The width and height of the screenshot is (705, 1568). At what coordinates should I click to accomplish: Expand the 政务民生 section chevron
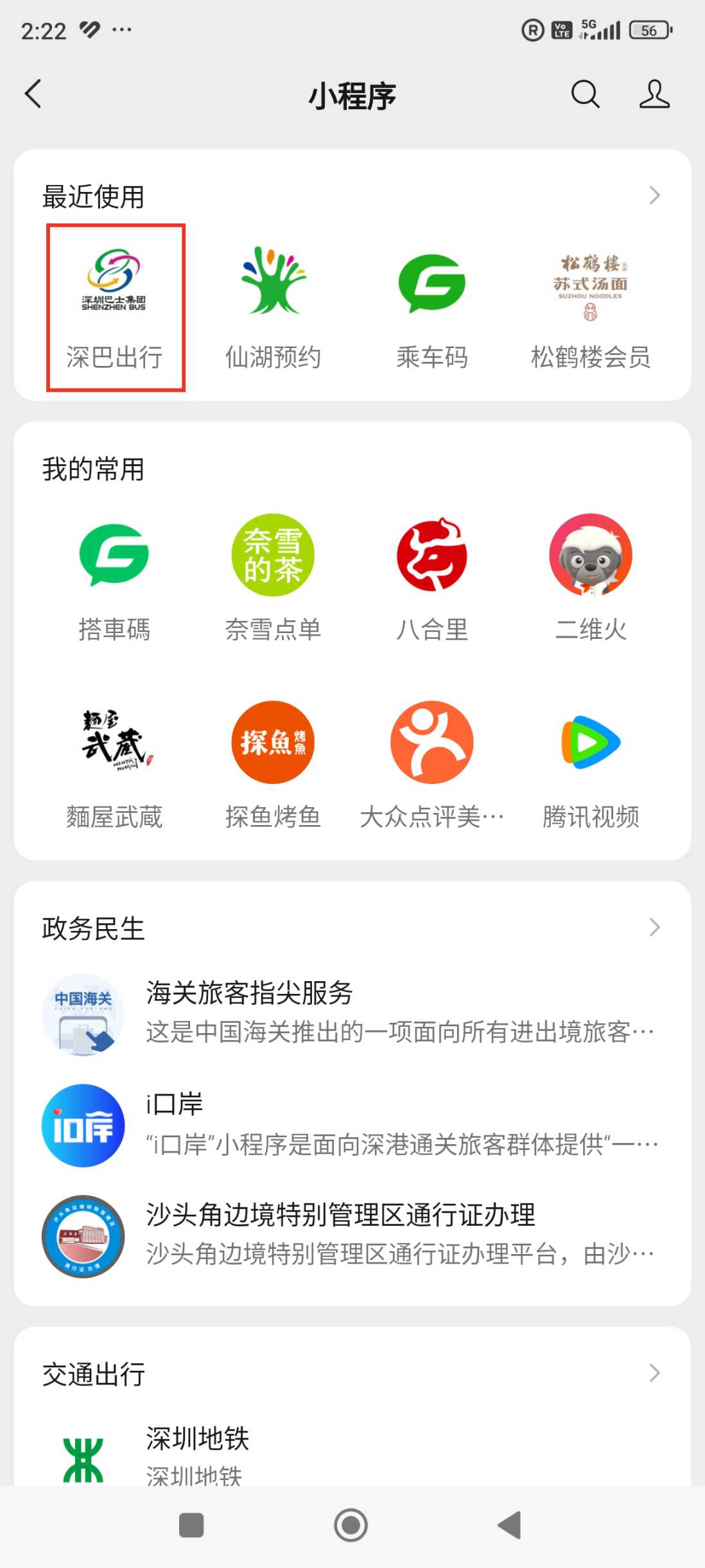point(654,927)
